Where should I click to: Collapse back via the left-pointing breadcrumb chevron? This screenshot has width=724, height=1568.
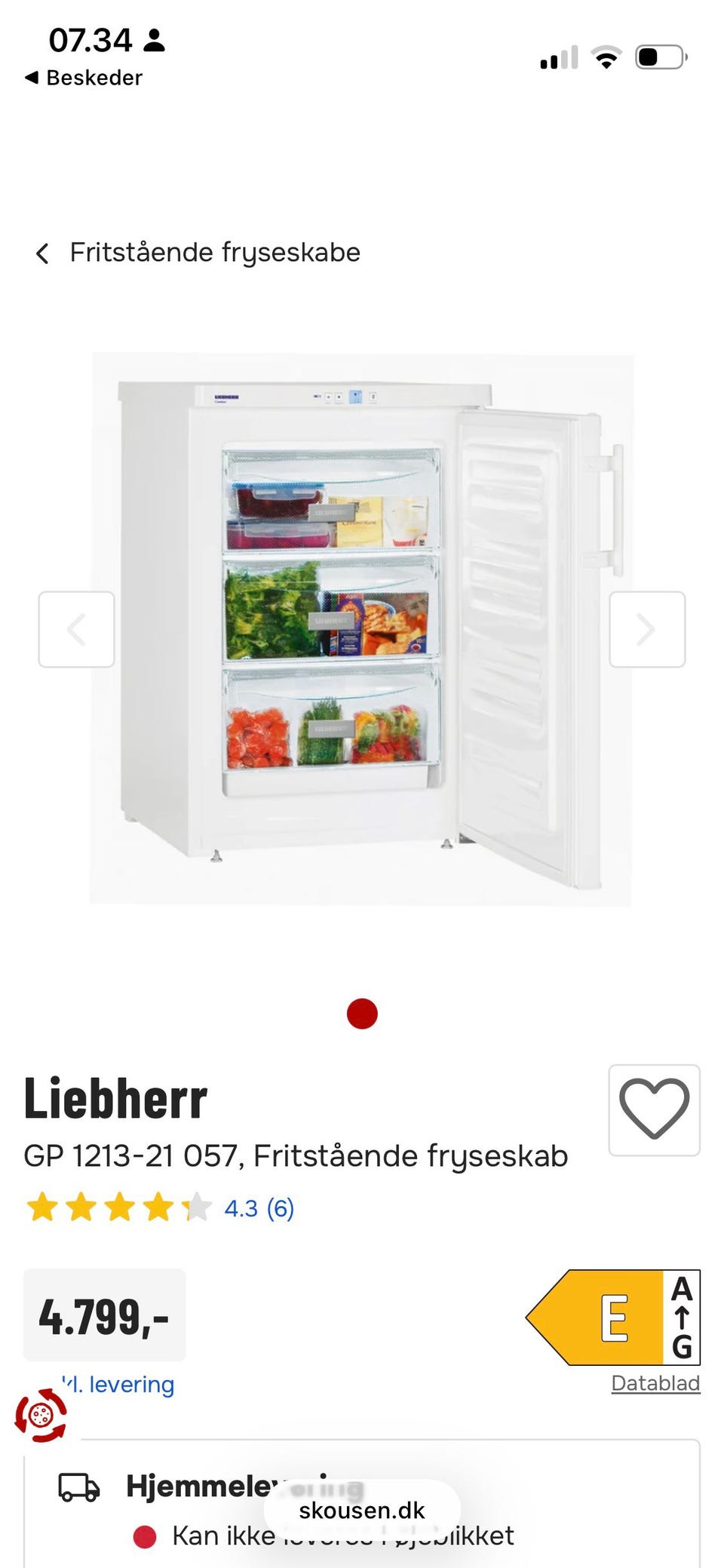(41, 252)
